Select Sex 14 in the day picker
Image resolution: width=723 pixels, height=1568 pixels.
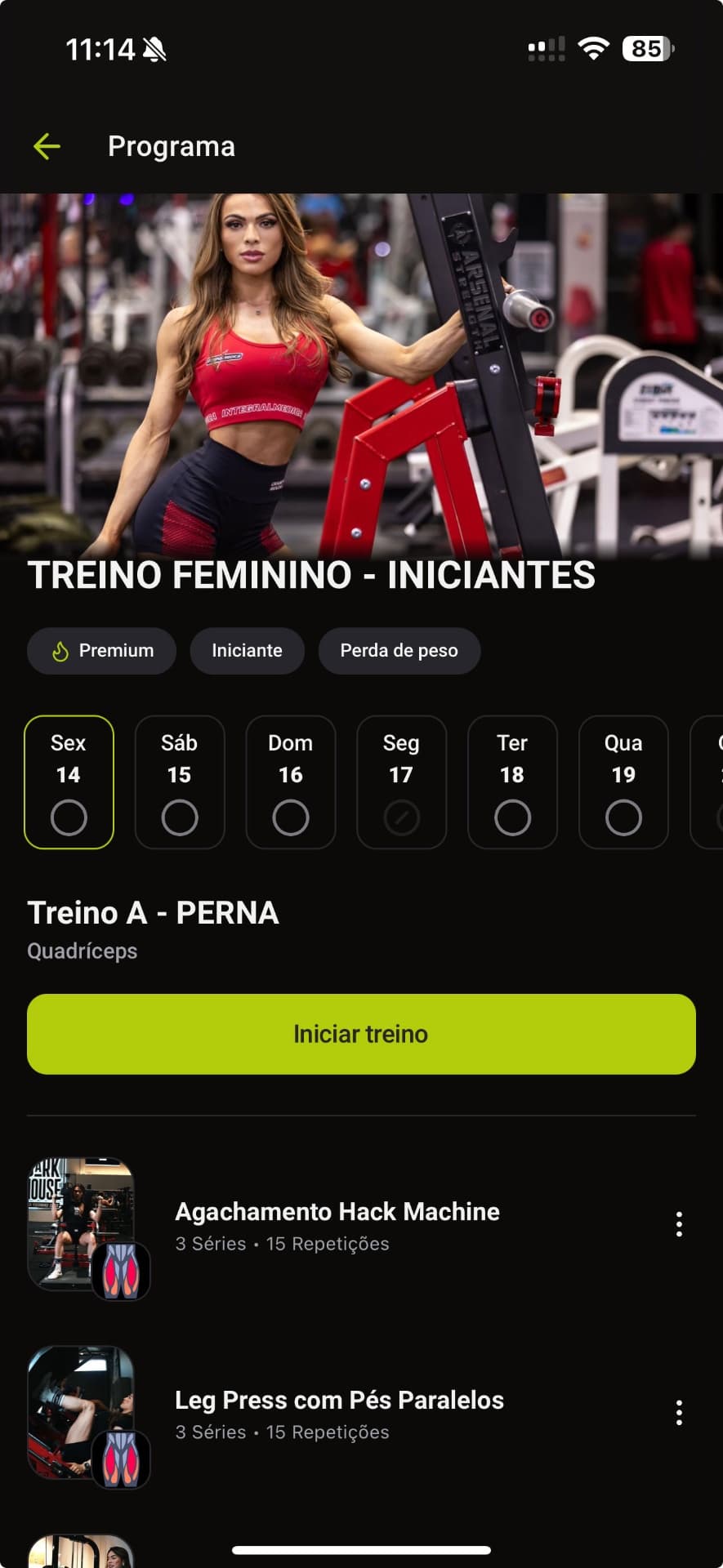[x=69, y=782]
